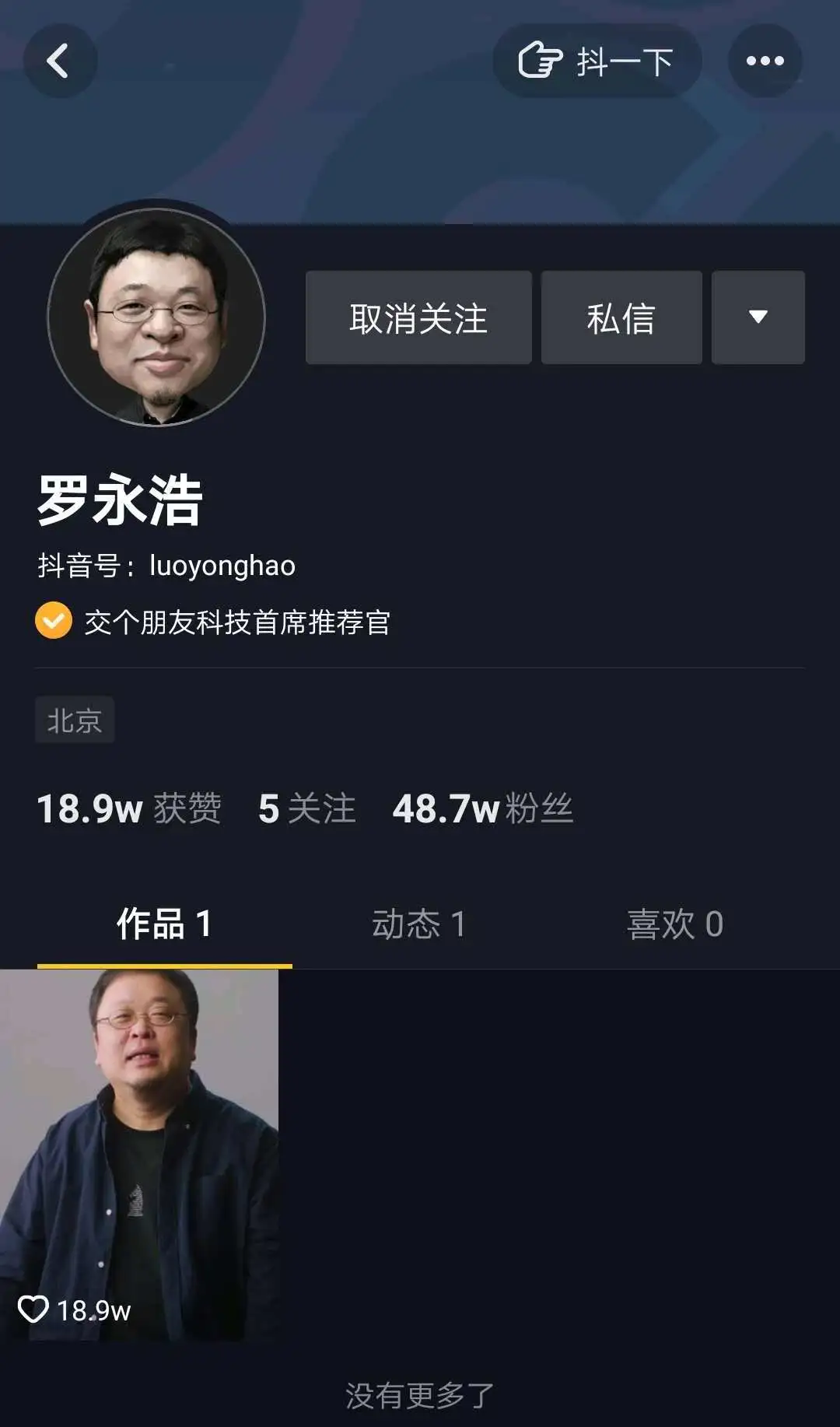
Task: Go back using the top-left arrow
Action: pos(60,61)
